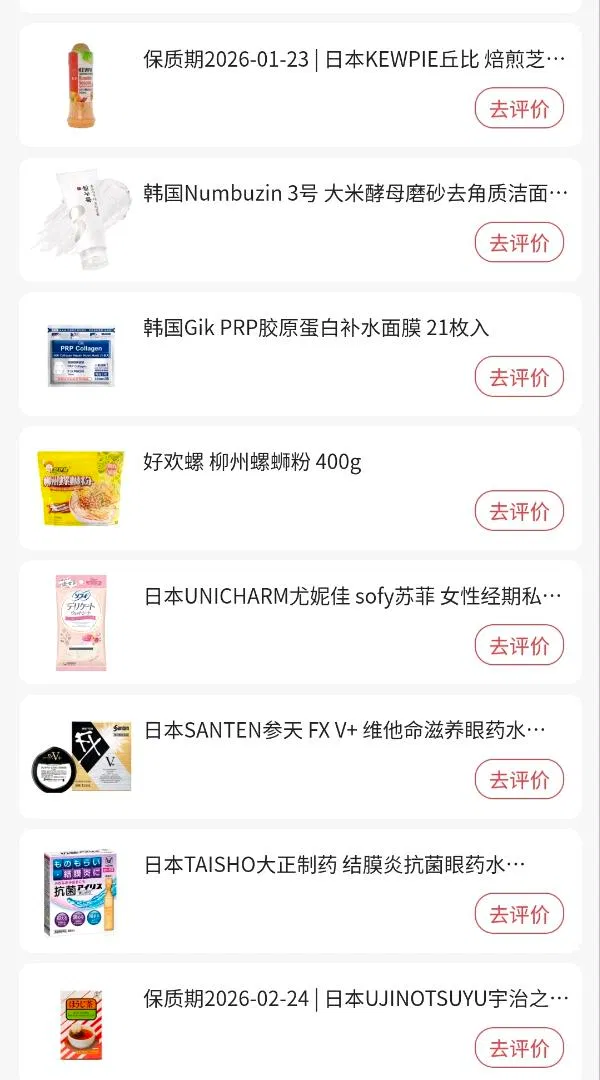600x1080 pixels.
Task: Open the UJINOTSUYU宇治之露 product card
Action: point(354,999)
